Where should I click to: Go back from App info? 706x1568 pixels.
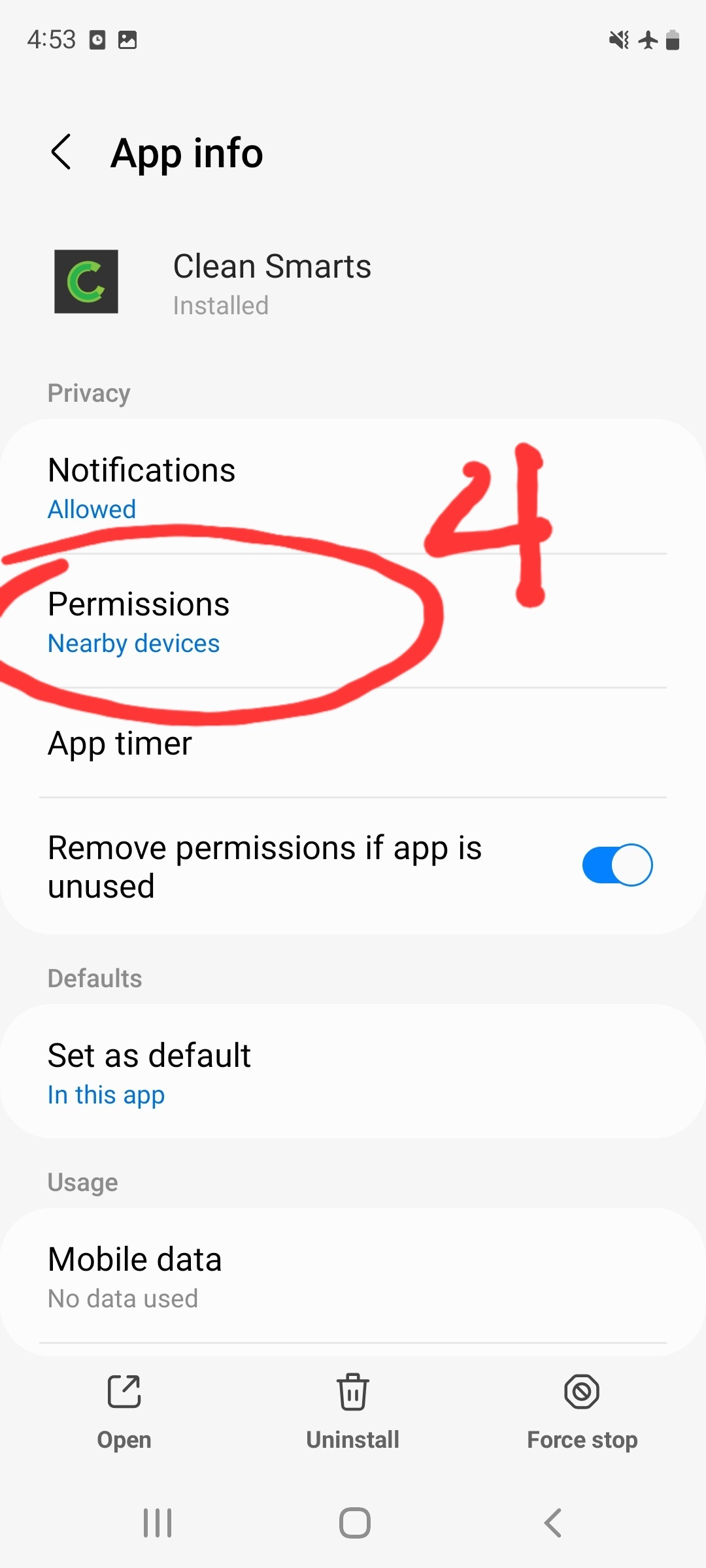pyautogui.click(x=61, y=152)
